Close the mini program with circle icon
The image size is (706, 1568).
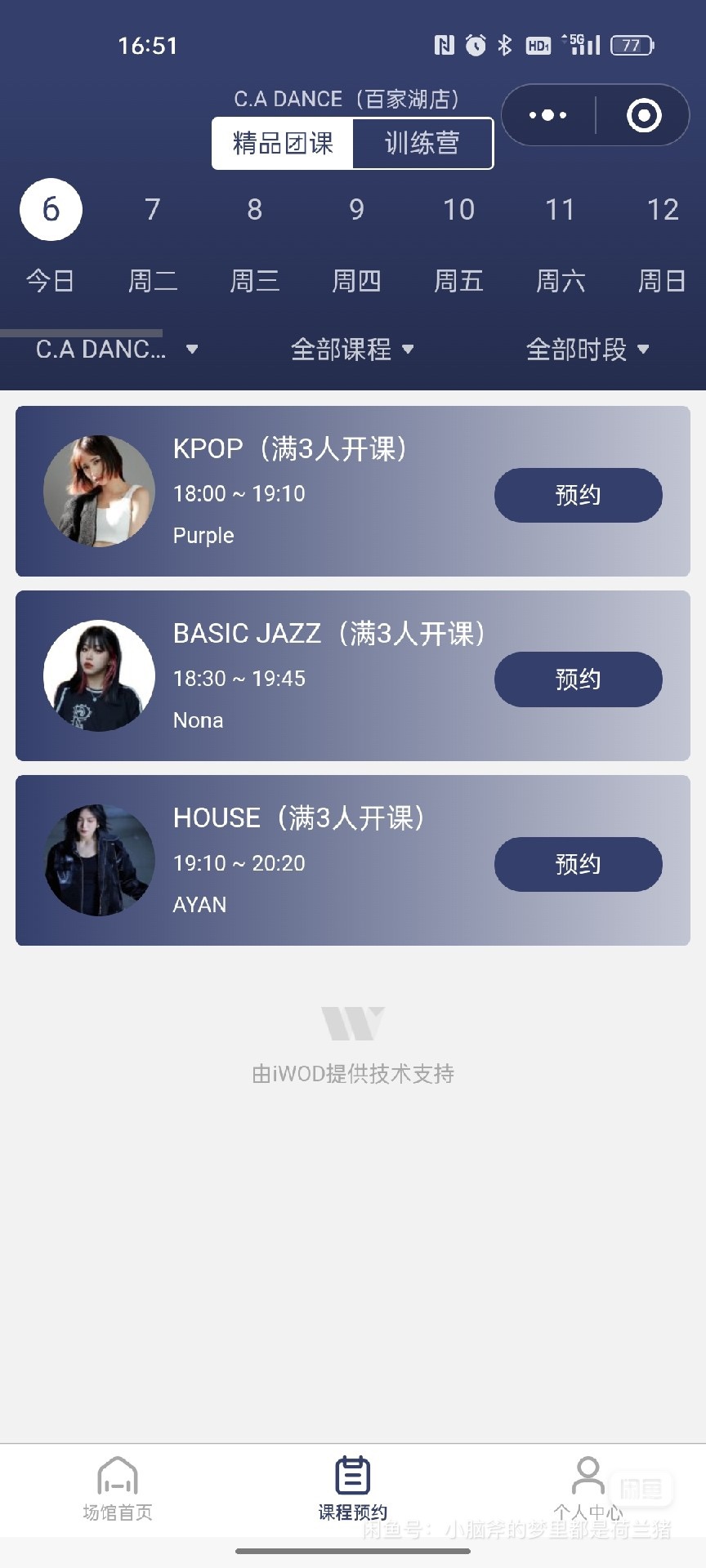click(x=644, y=115)
